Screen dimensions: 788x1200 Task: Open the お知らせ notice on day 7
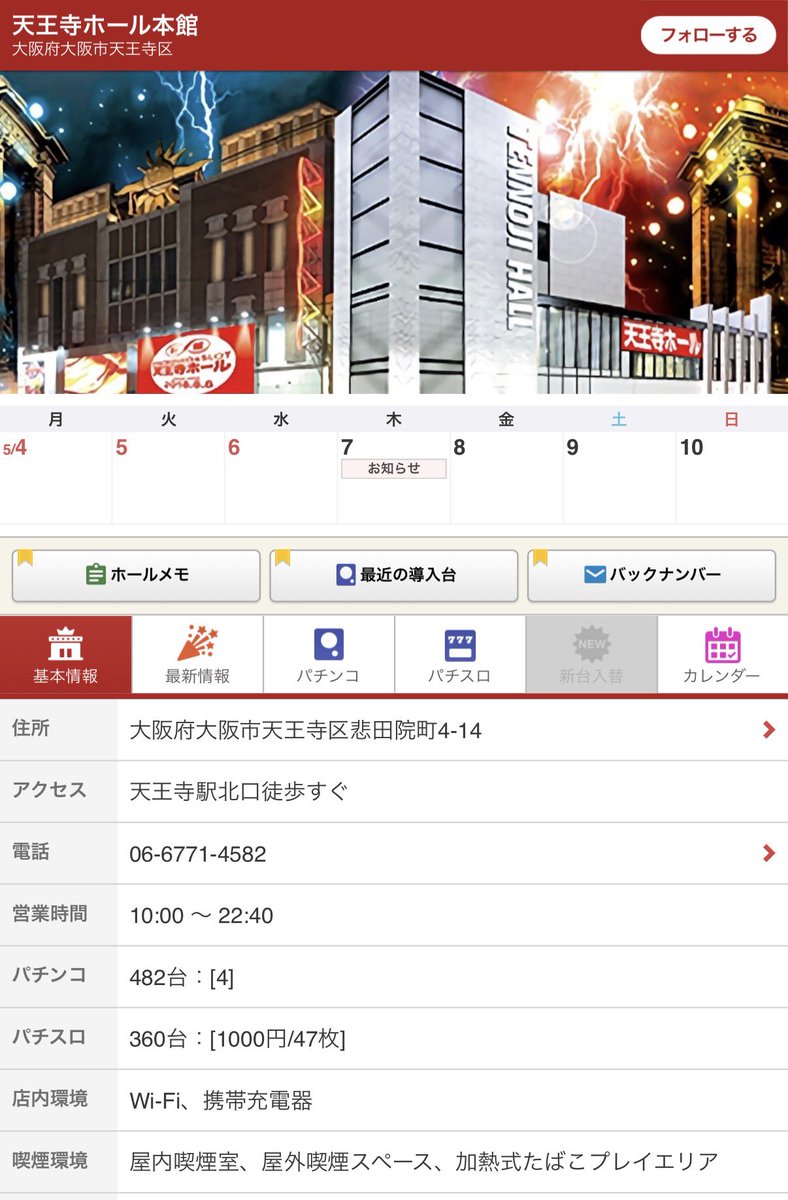click(394, 468)
